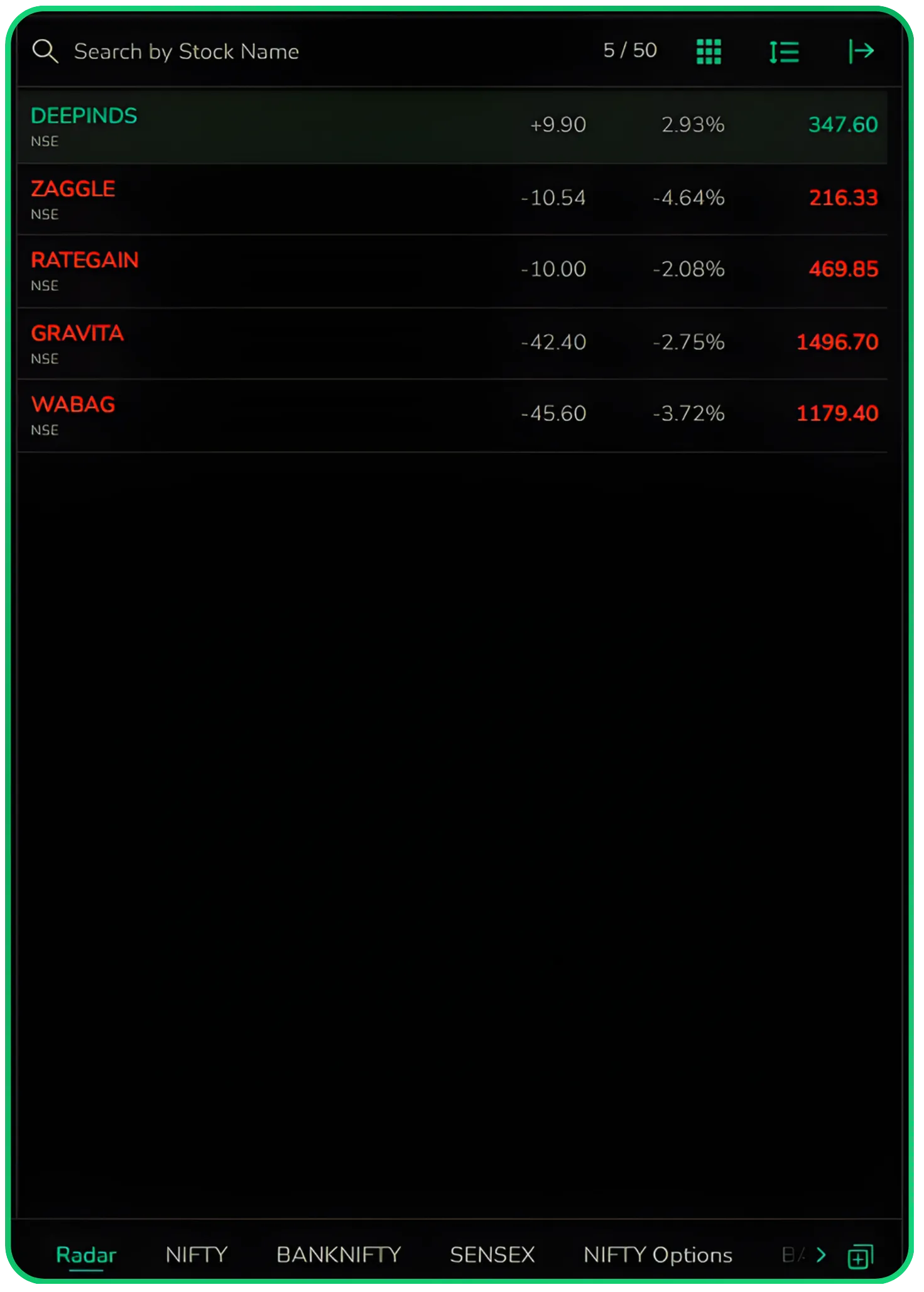Create a new watchlist with the plus icon

pyautogui.click(x=860, y=1254)
